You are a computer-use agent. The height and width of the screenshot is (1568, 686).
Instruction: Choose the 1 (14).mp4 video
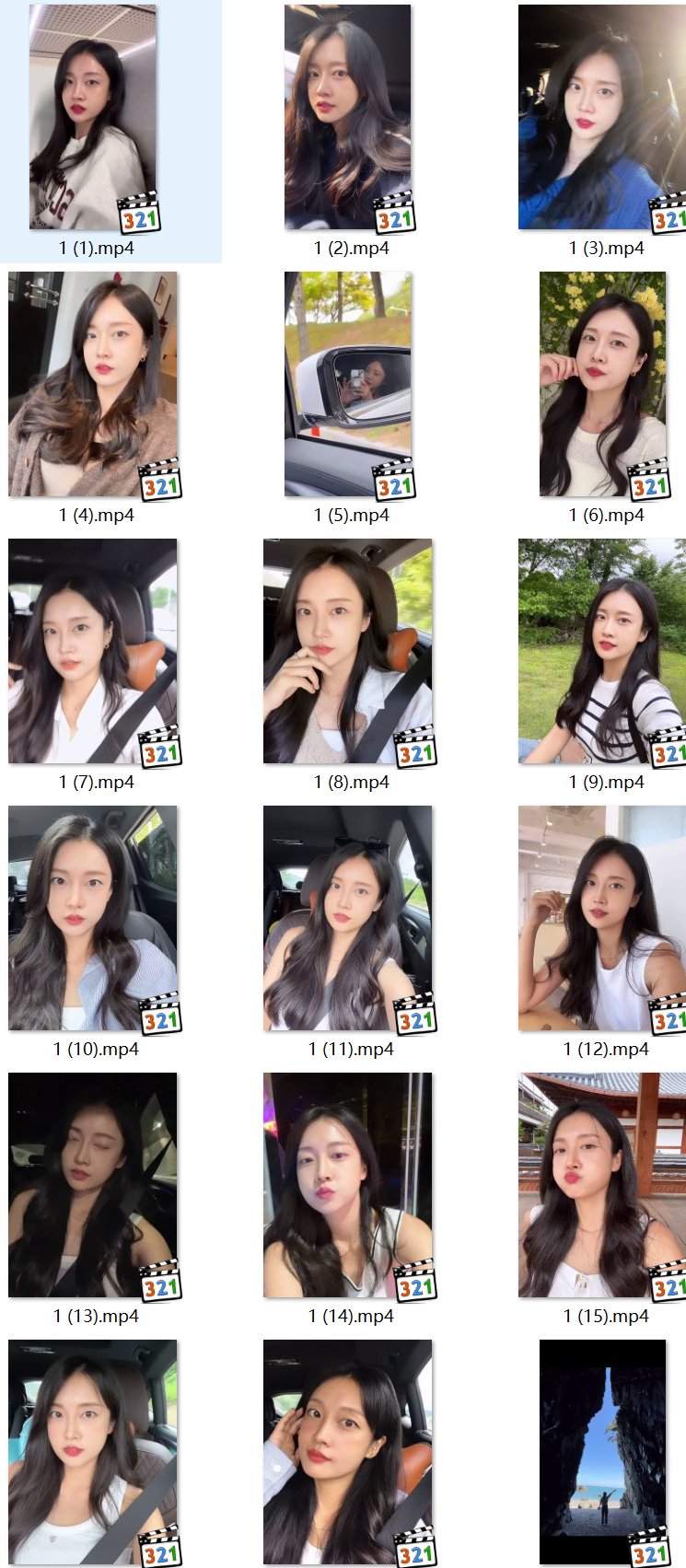(347, 1186)
